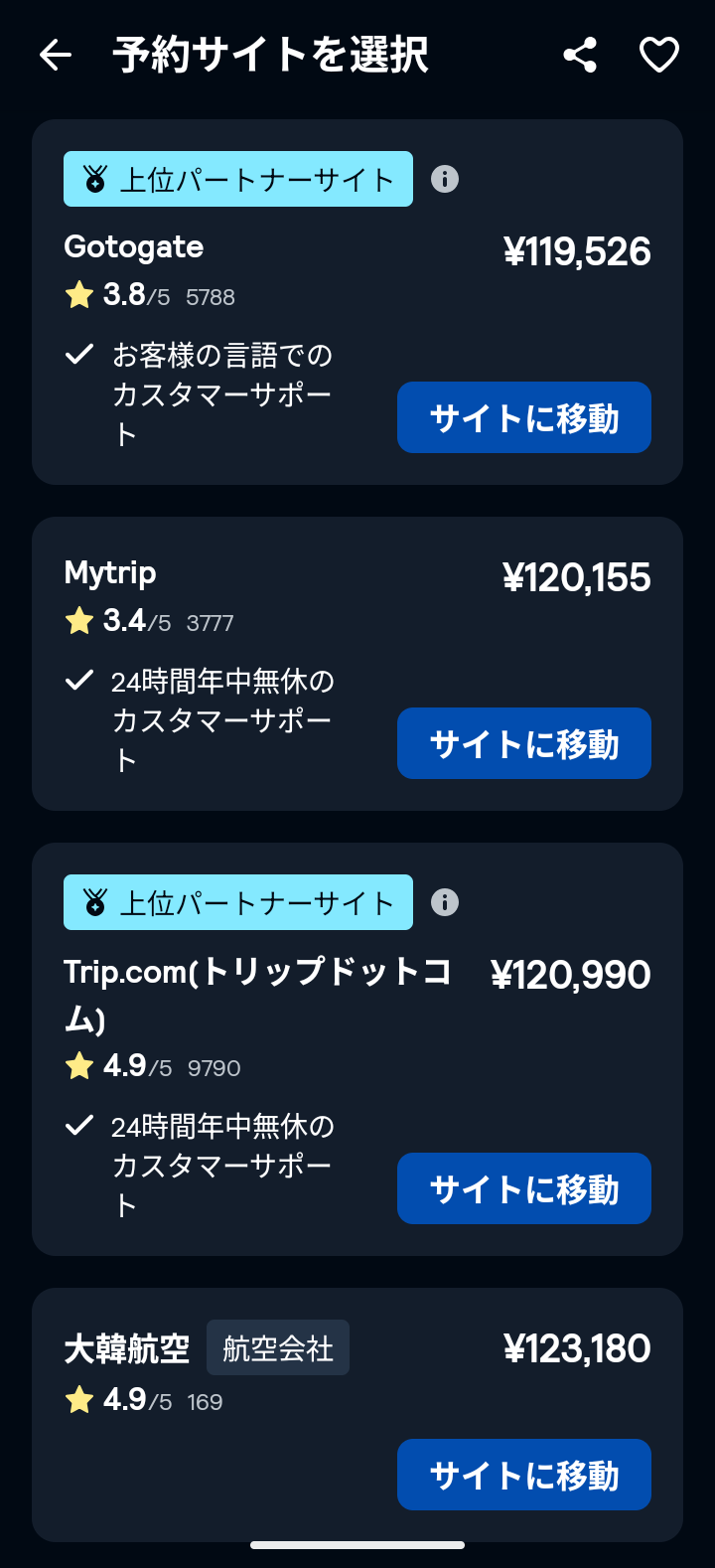This screenshot has width=715, height=1568.
Task: Go to Trip.com site for ¥120,990
Action: click(524, 1188)
